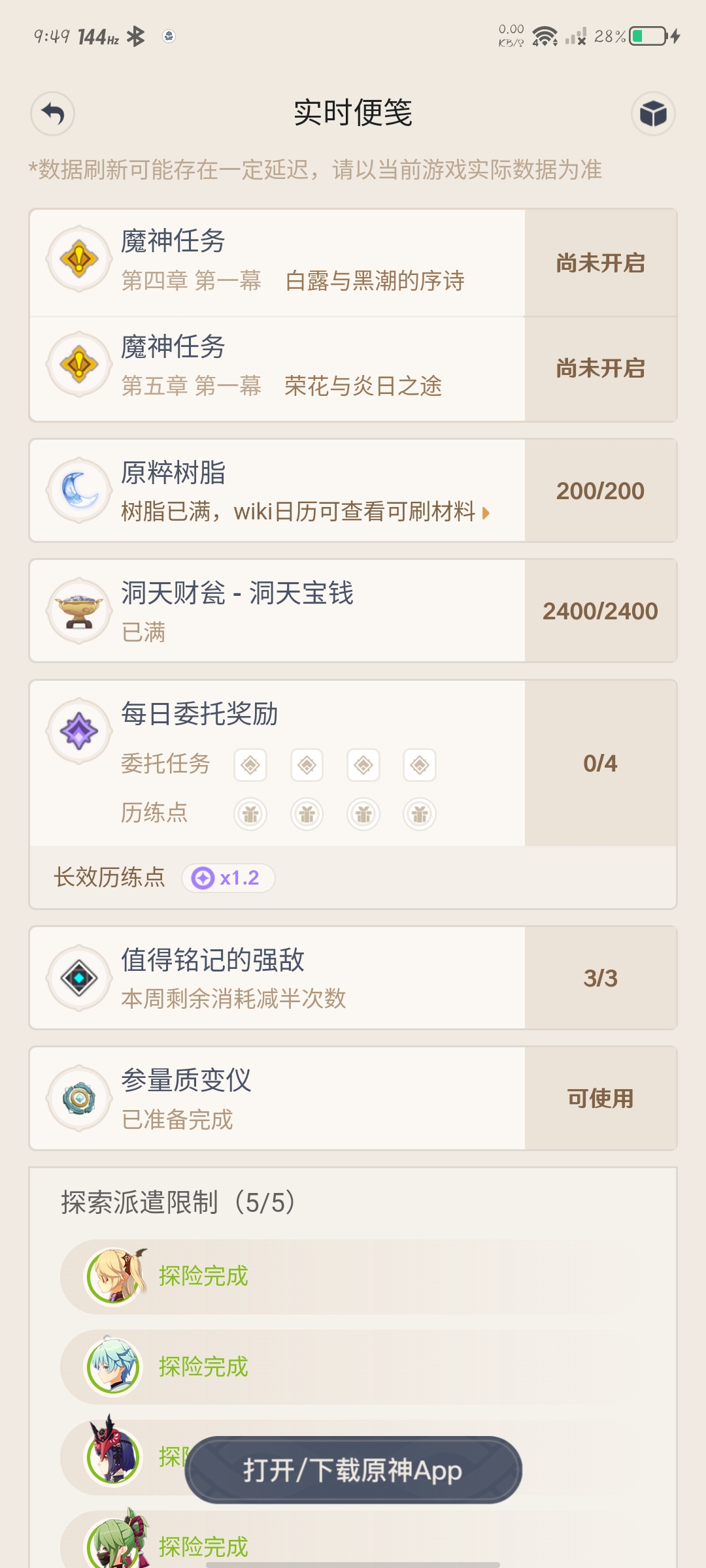Toggle the 长效历练点 x1.2 badge
Image resolution: width=706 pixels, height=1568 pixels.
(x=229, y=879)
